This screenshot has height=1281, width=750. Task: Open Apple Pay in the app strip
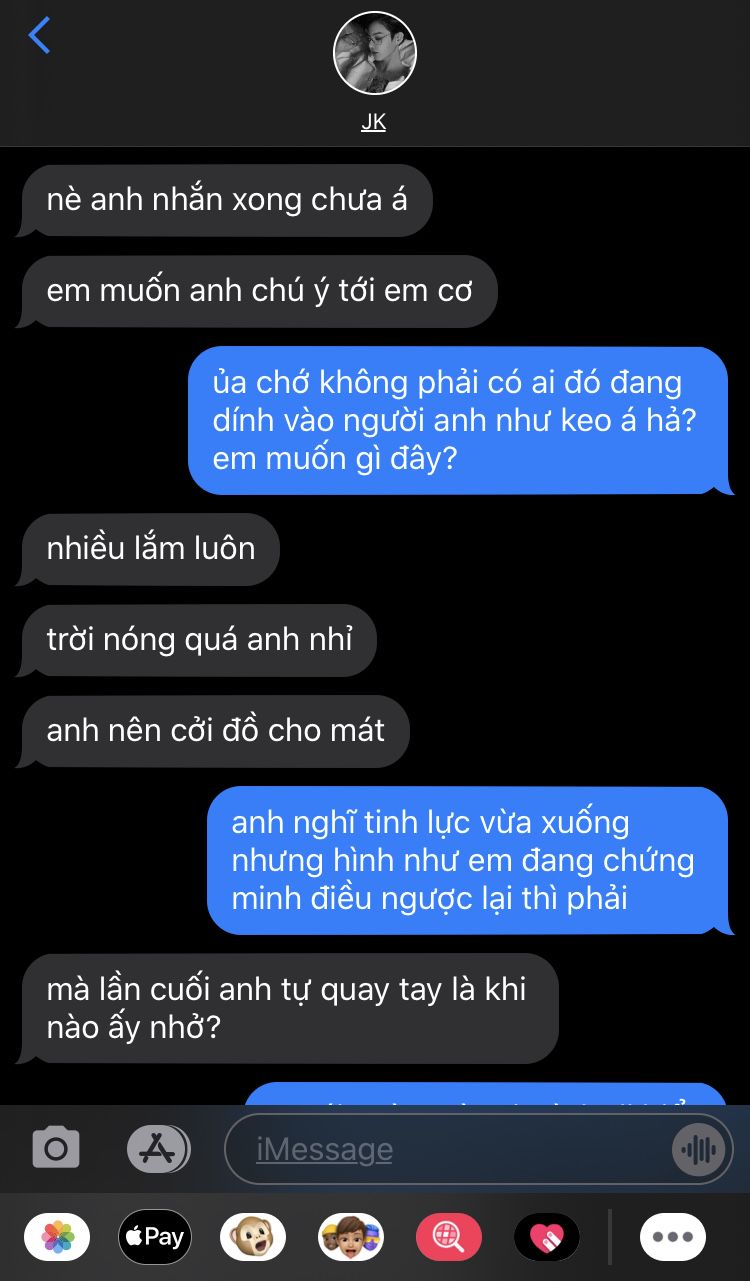pos(152,1237)
